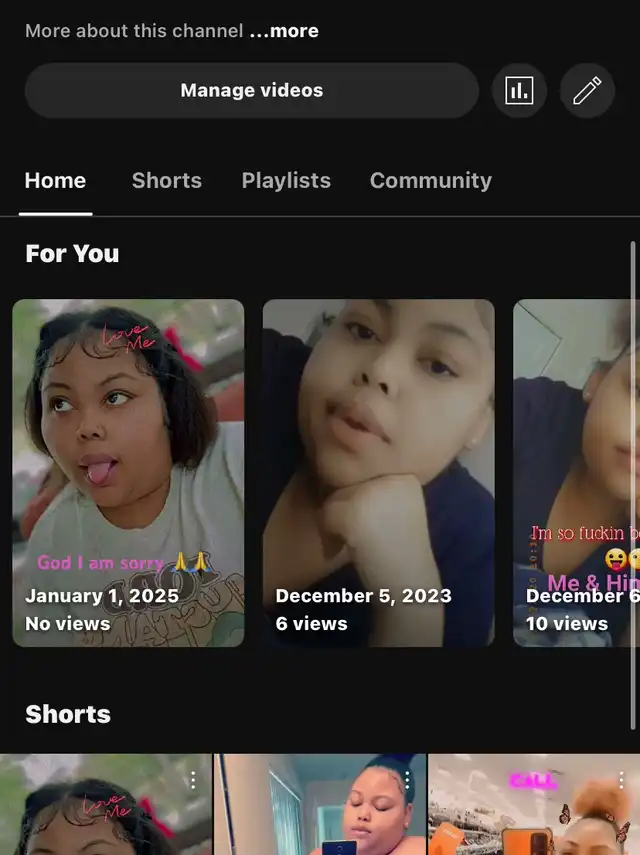640x855 pixels.
Task: Switch to the Shorts tab
Action: (167, 181)
